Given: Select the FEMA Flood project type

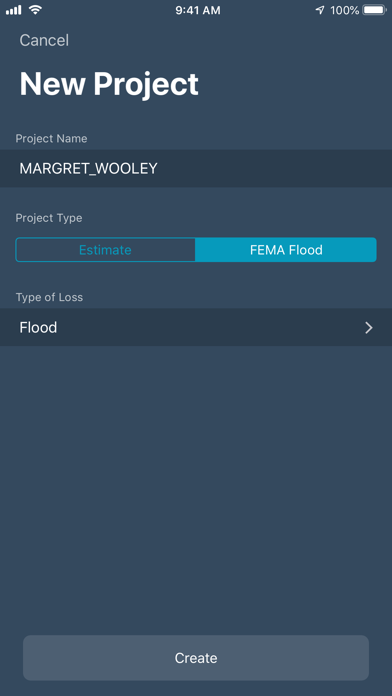Looking at the screenshot, I should (x=286, y=250).
